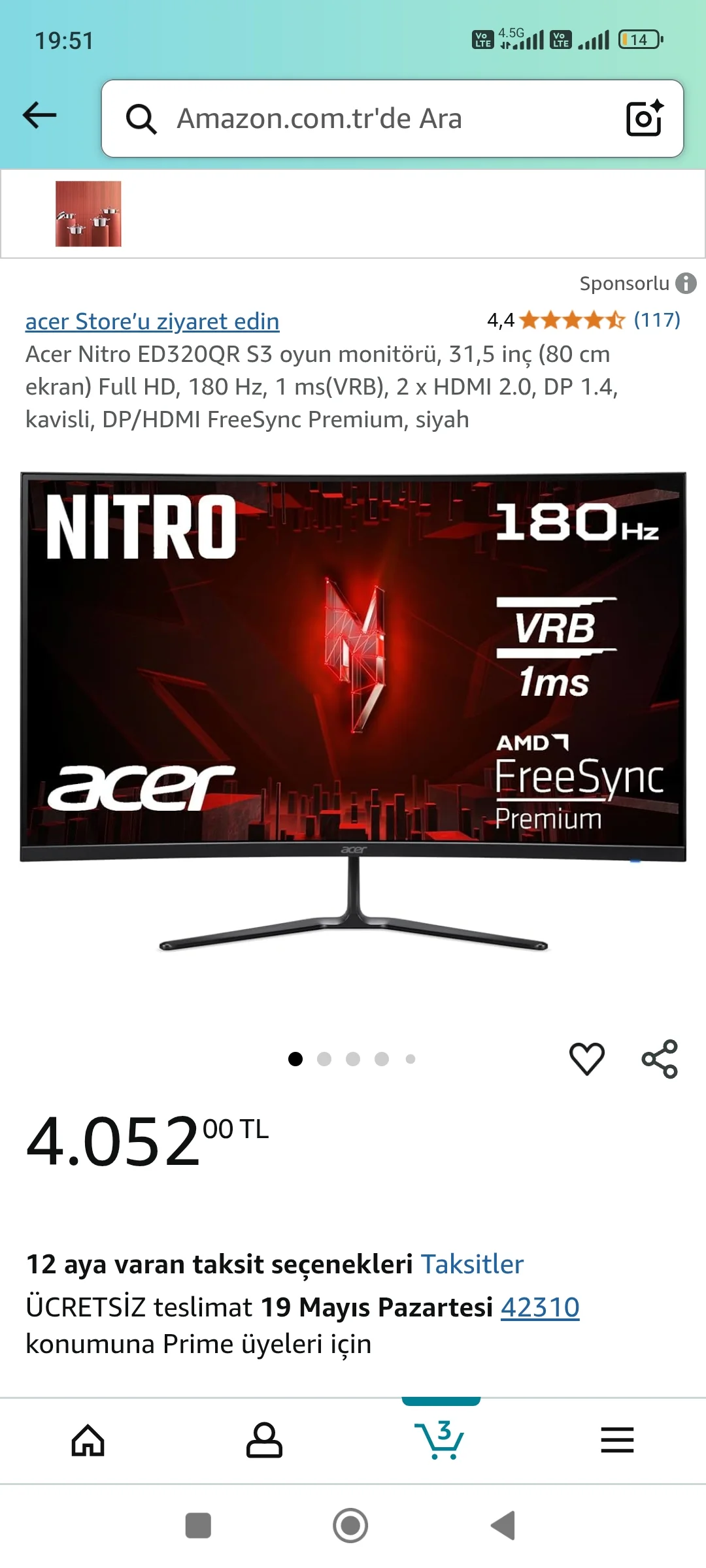
Task: Tap the system home button
Action: click(350, 1526)
